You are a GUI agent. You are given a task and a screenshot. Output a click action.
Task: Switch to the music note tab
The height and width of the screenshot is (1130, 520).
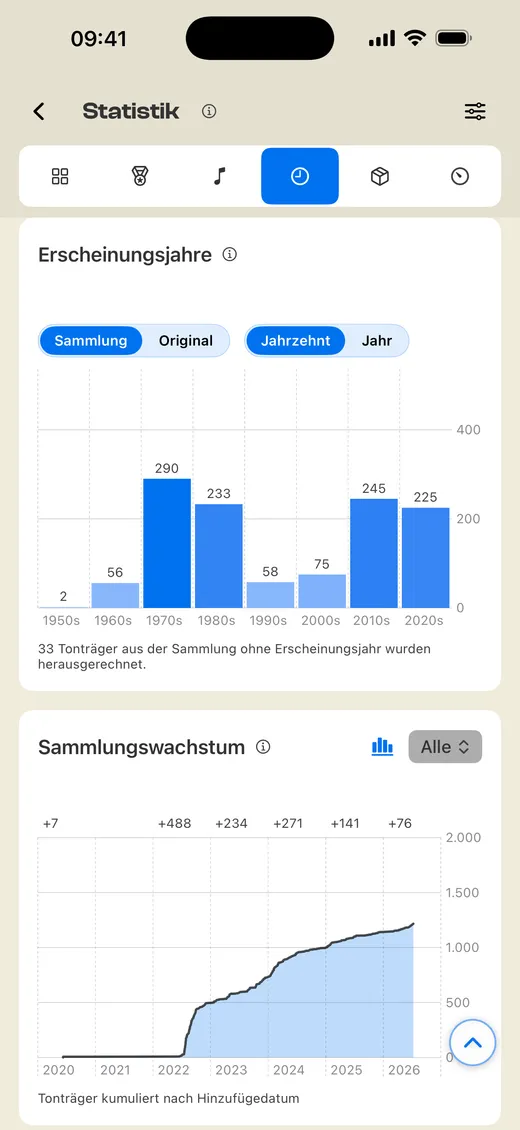coord(220,177)
